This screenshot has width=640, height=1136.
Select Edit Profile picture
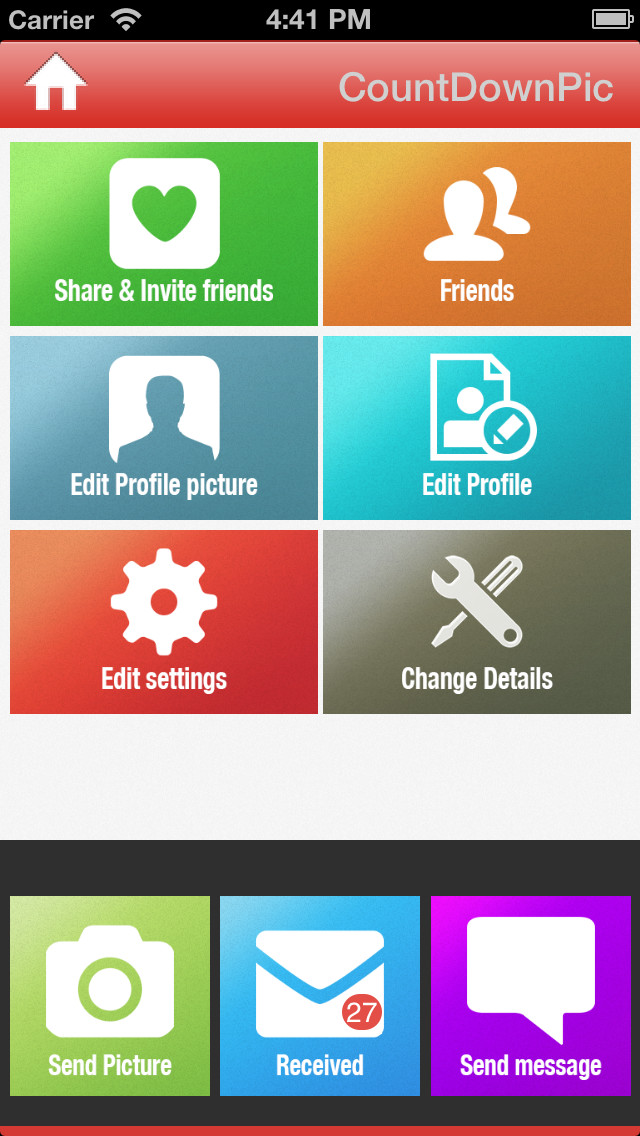coord(164,427)
